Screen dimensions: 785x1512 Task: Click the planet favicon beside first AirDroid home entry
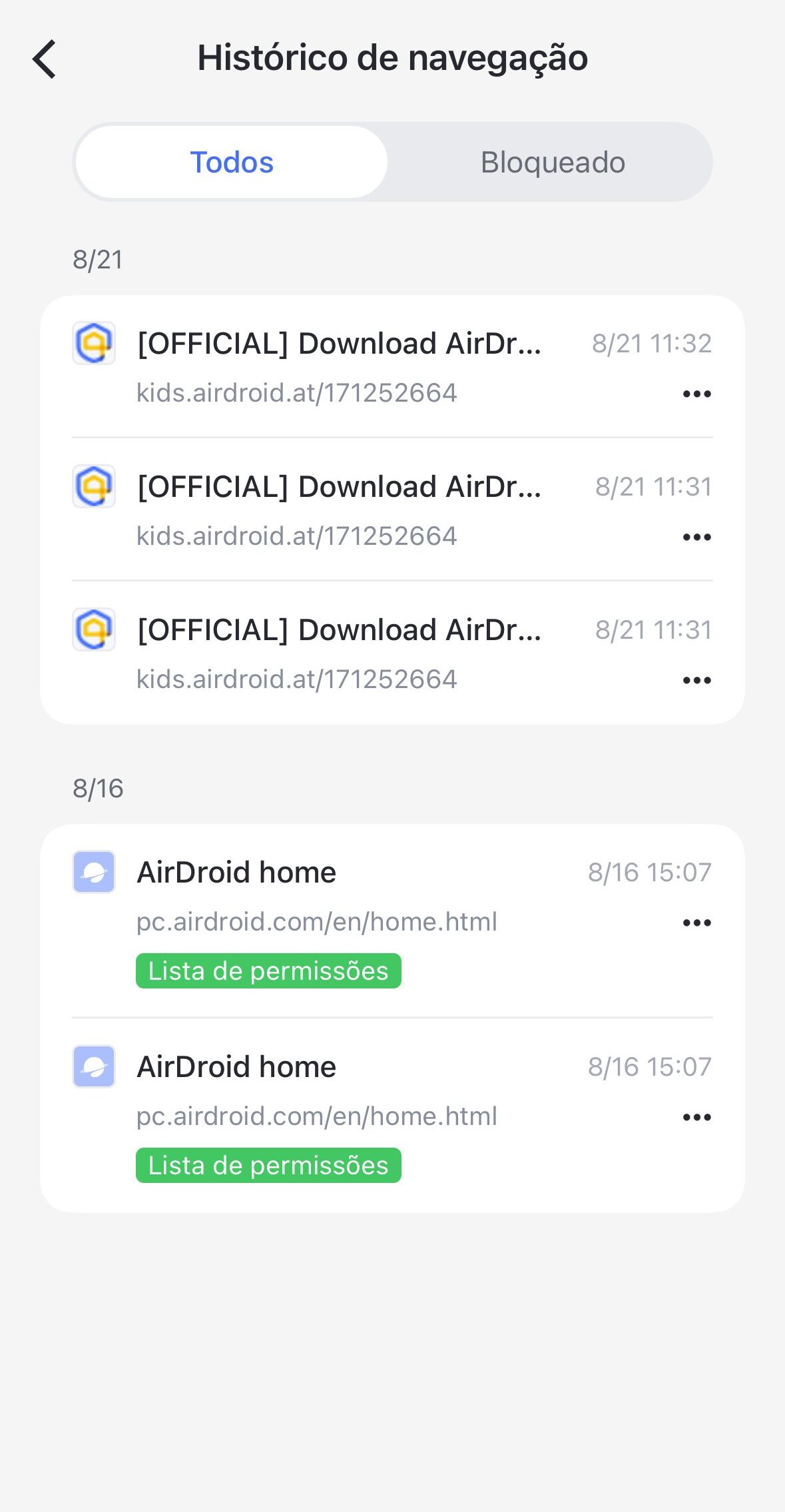tap(93, 873)
